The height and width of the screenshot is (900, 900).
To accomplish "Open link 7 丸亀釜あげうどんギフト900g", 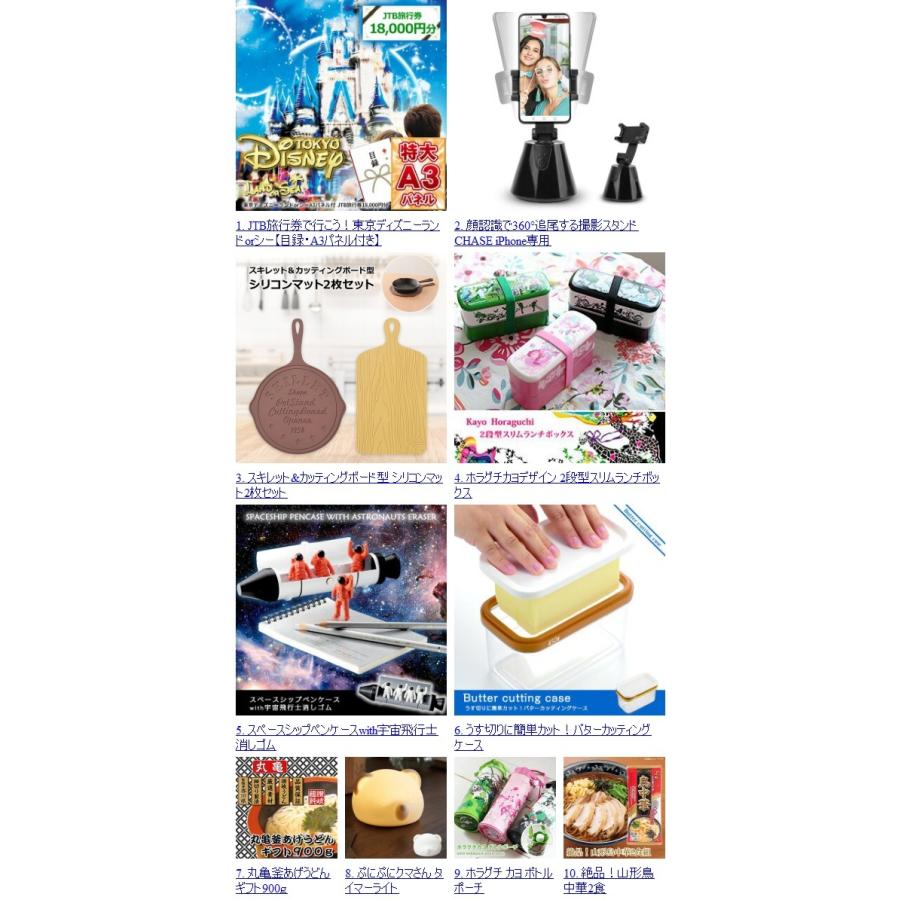I will [283, 880].
